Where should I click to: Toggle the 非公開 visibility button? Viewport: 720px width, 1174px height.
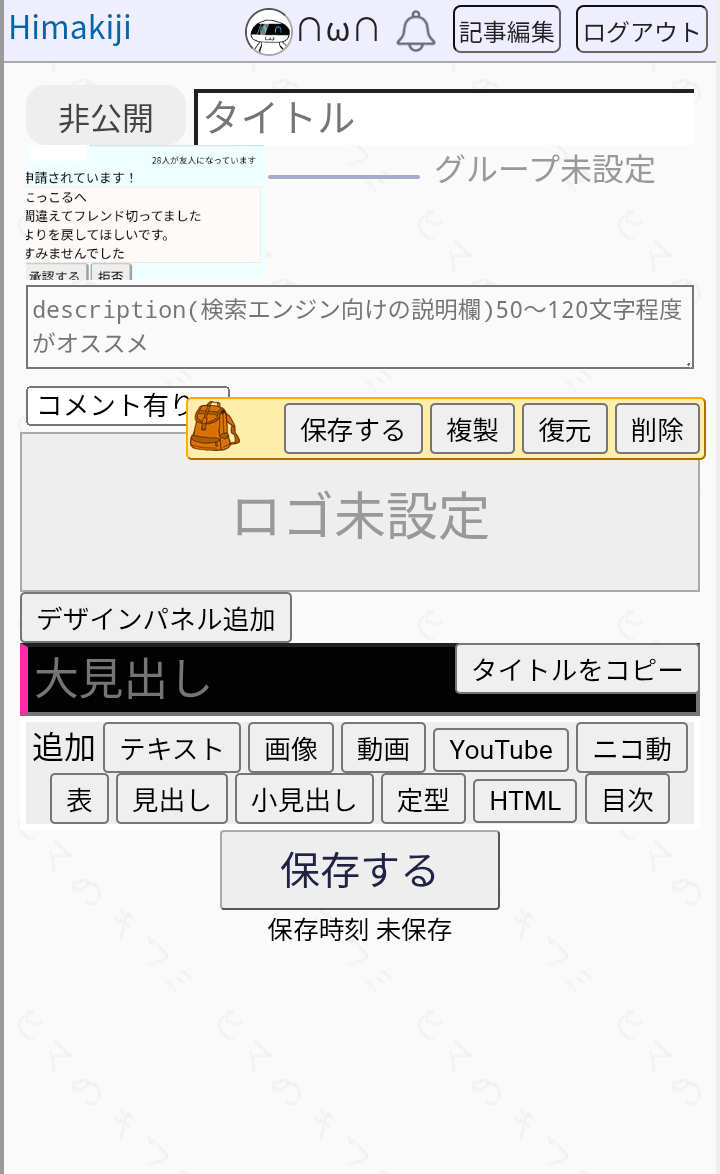[106, 116]
